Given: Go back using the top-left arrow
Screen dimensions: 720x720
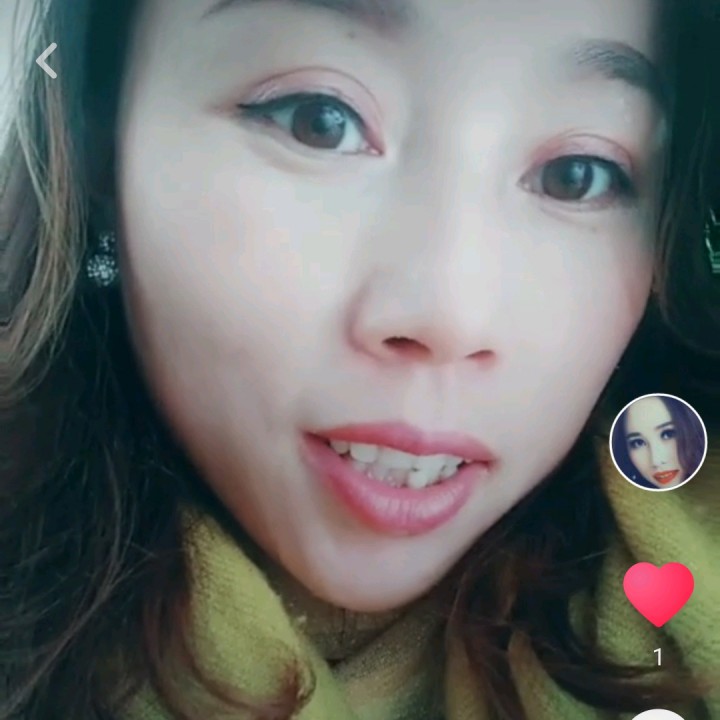Looking at the screenshot, I should click(47, 61).
